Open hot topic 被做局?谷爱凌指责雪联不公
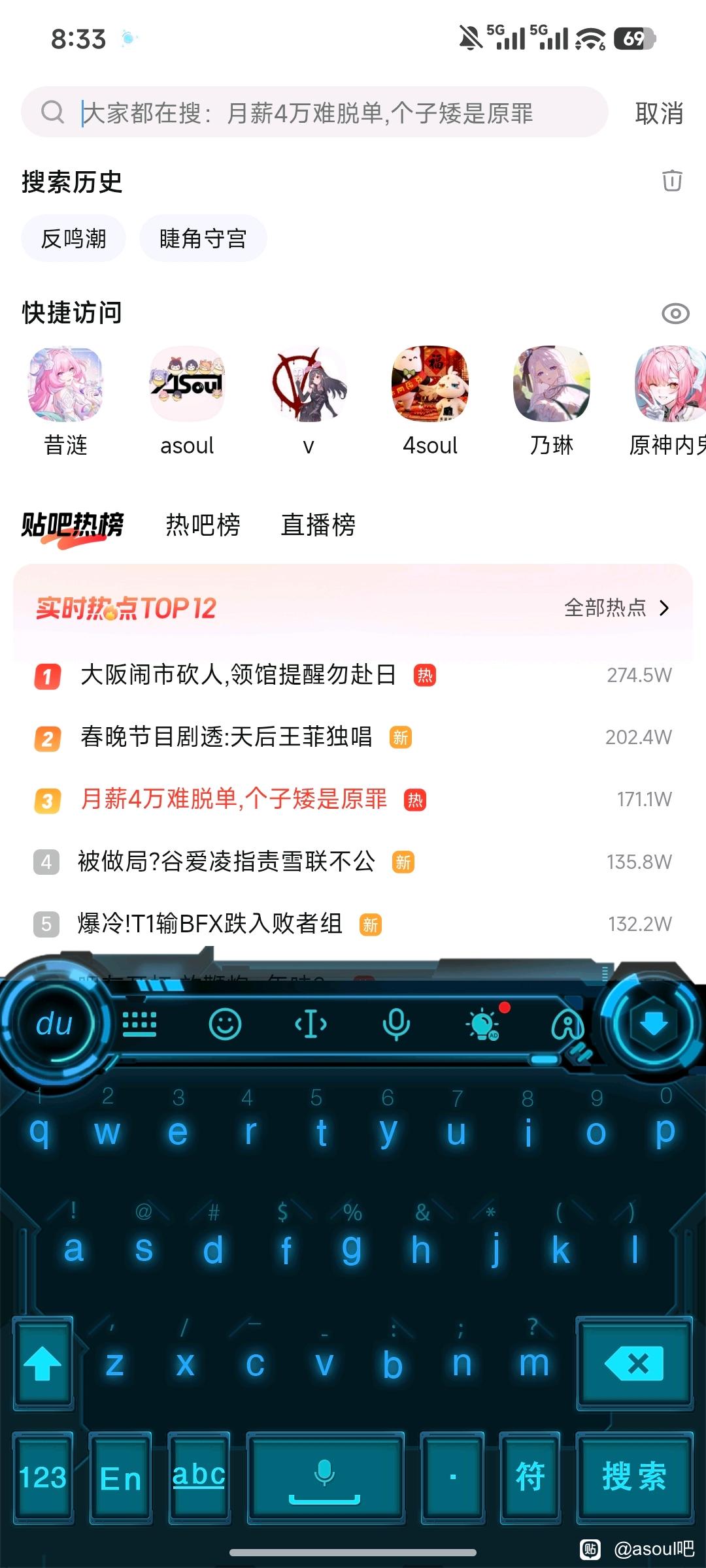Image resolution: width=706 pixels, height=1568 pixels. [x=226, y=862]
